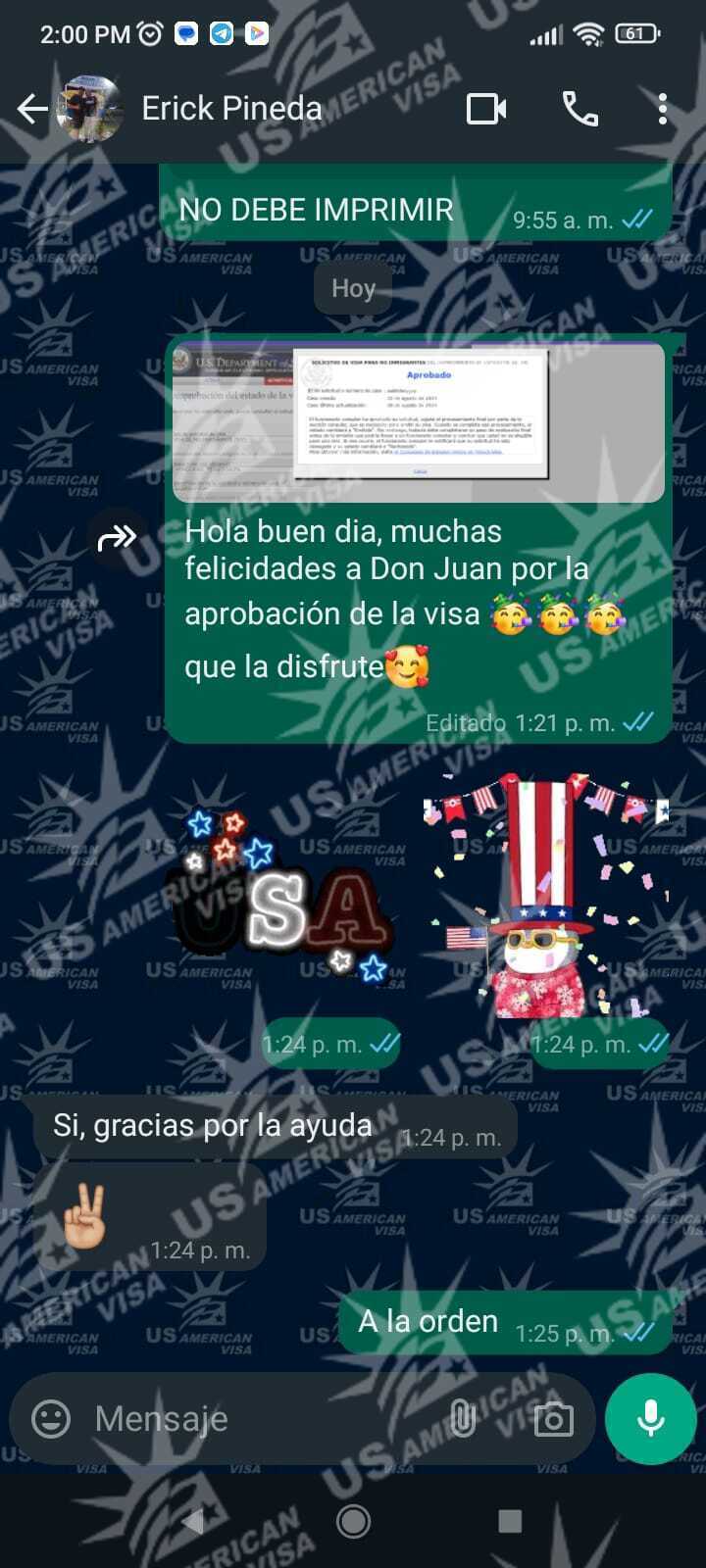Start a video call with Erick Pineda
706x1568 pixels.
click(x=486, y=109)
